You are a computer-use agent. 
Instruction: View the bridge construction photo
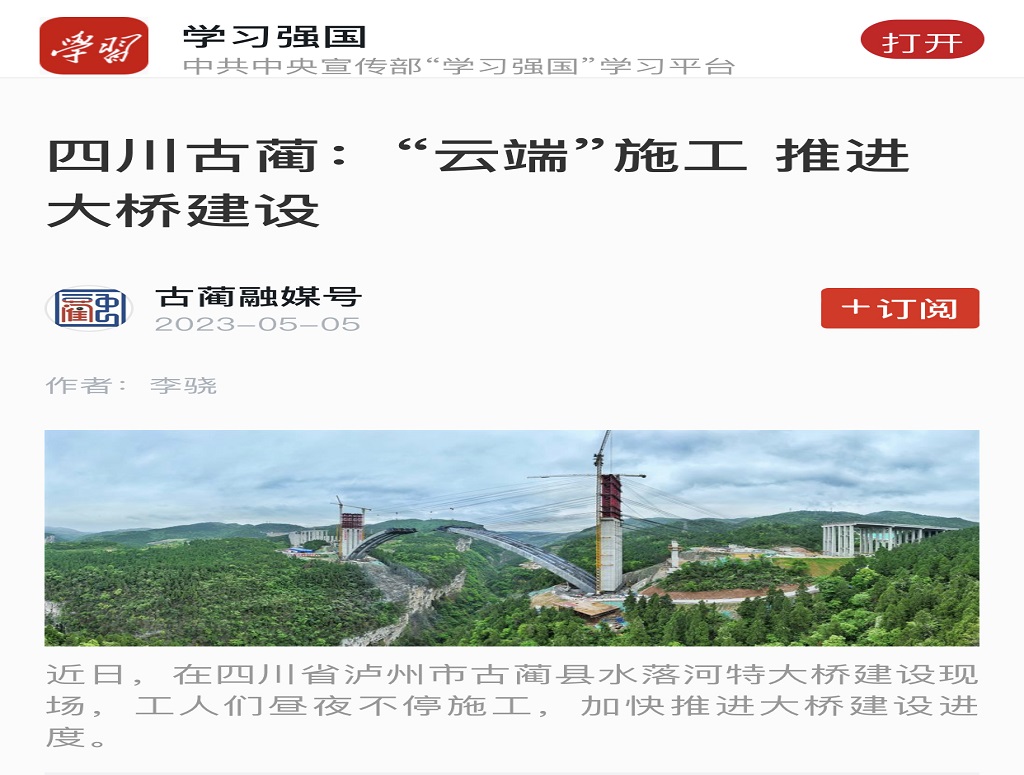(x=511, y=537)
